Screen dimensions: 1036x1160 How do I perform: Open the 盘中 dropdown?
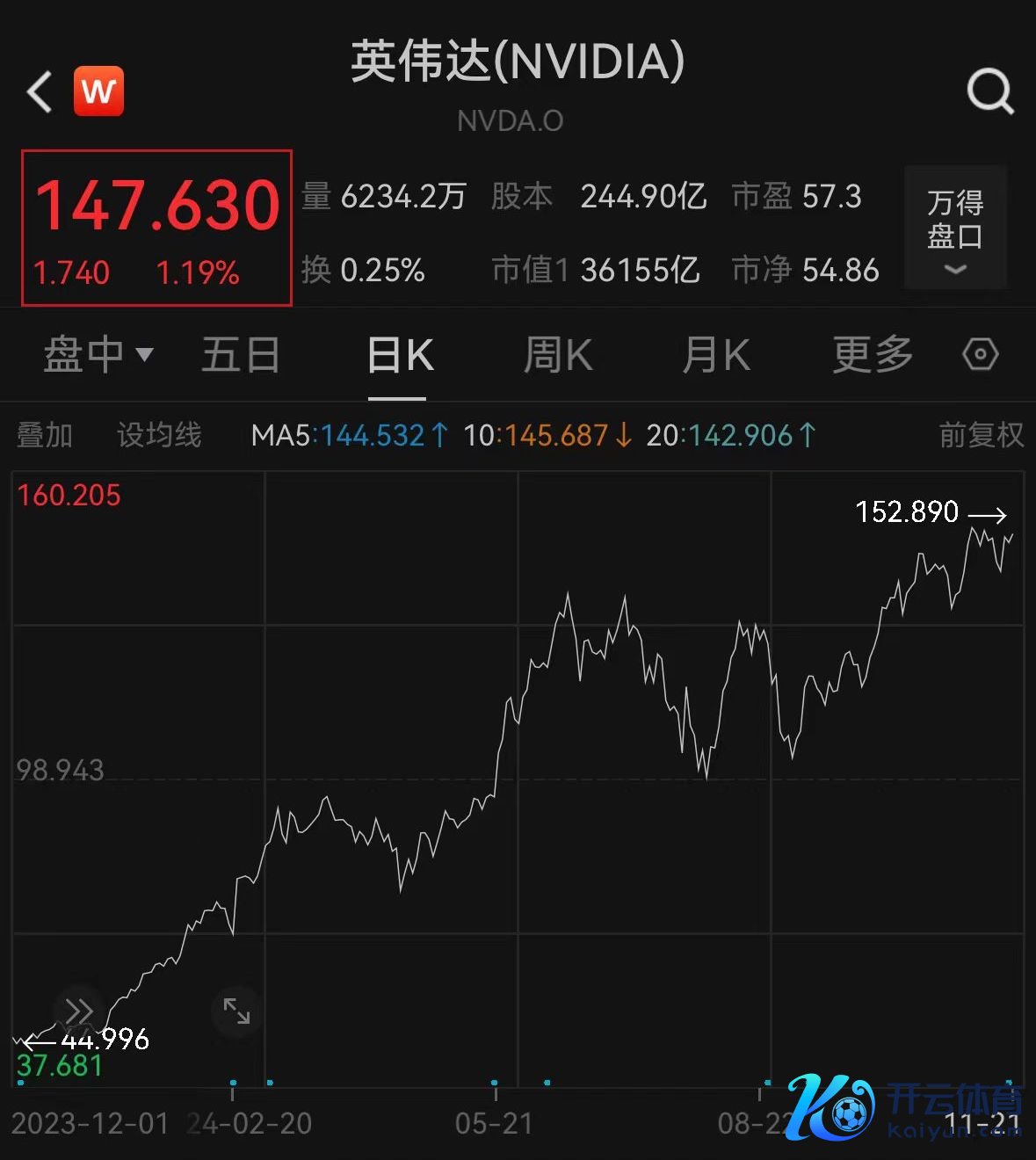coord(98,355)
